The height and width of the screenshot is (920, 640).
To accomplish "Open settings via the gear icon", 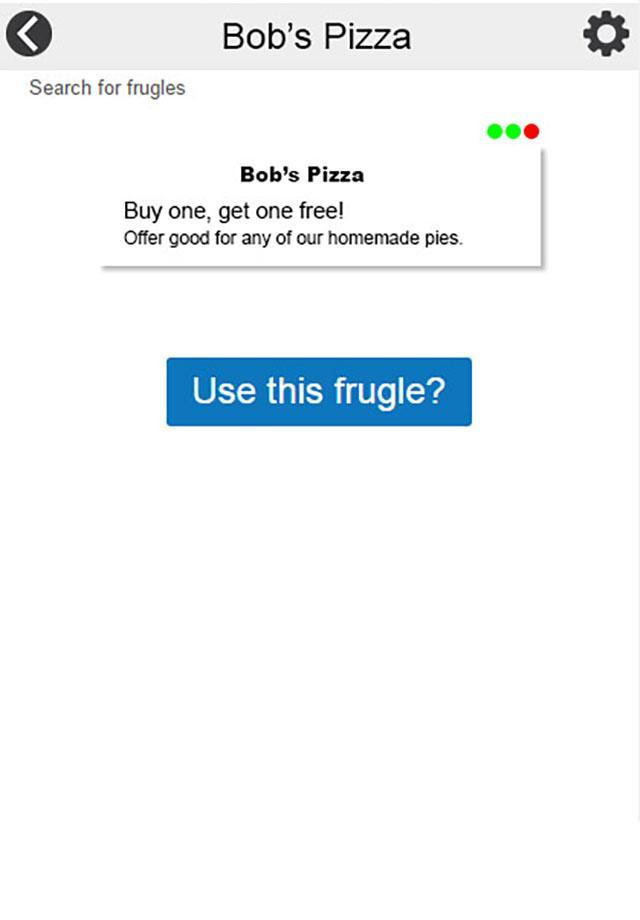I will pyautogui.click(x=606, y=35).
